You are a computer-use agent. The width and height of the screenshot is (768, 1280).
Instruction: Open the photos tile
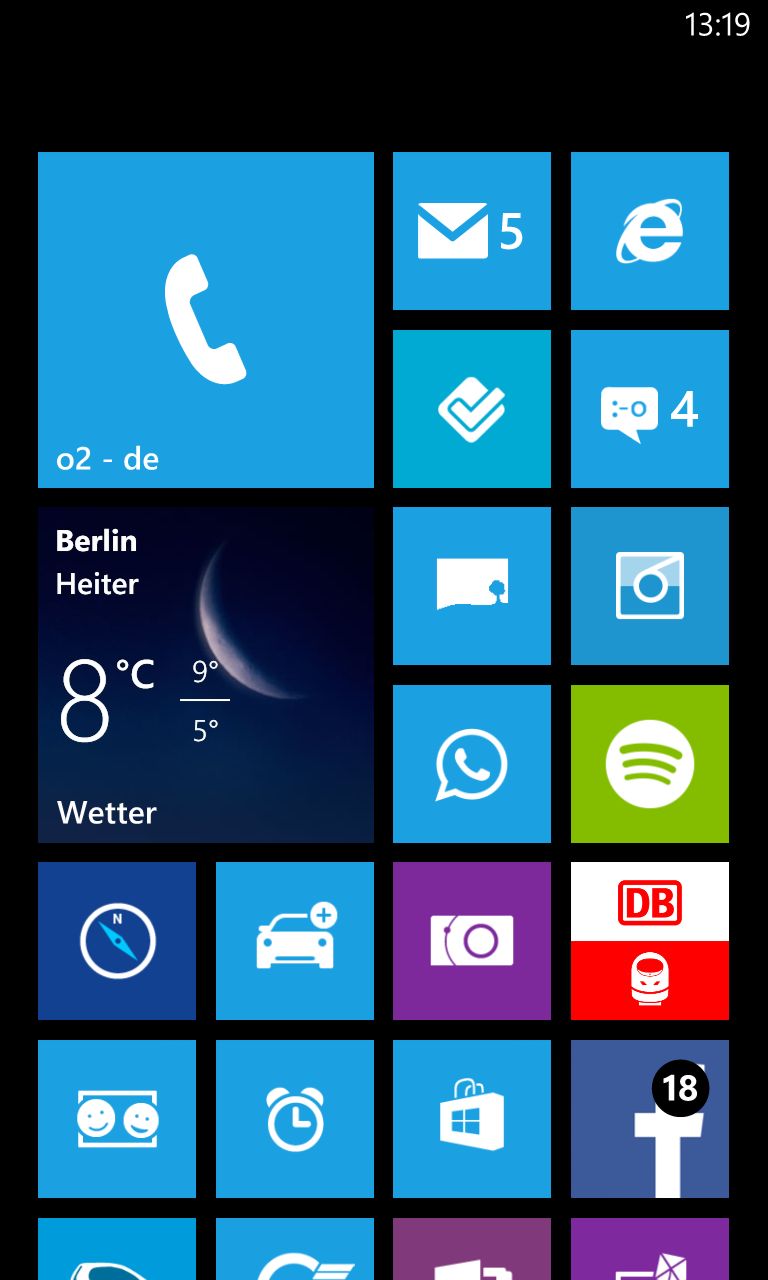[x=472, y=586]
